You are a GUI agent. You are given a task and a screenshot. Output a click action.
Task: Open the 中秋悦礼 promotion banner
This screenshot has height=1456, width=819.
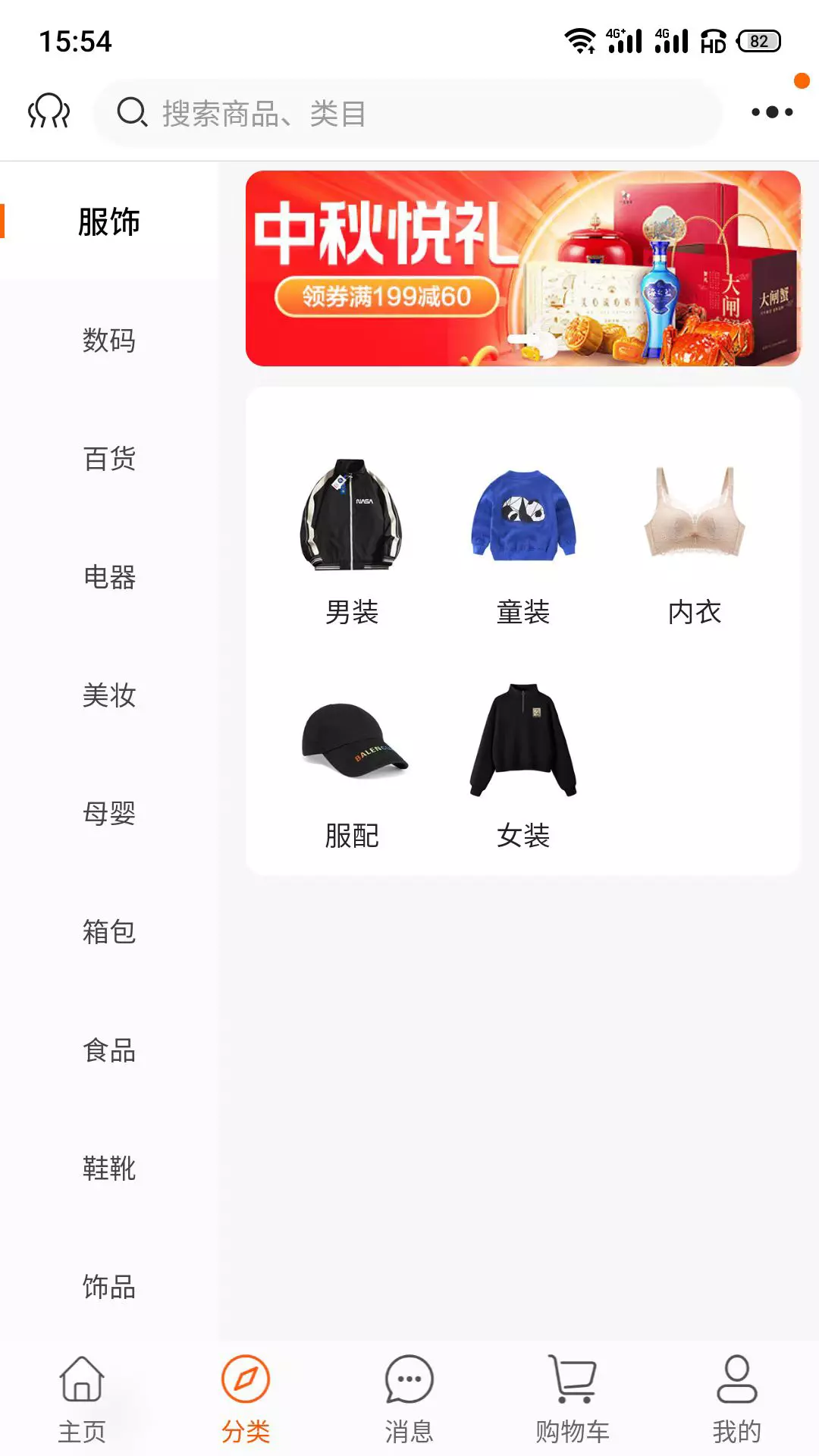(x=522, y=268)
